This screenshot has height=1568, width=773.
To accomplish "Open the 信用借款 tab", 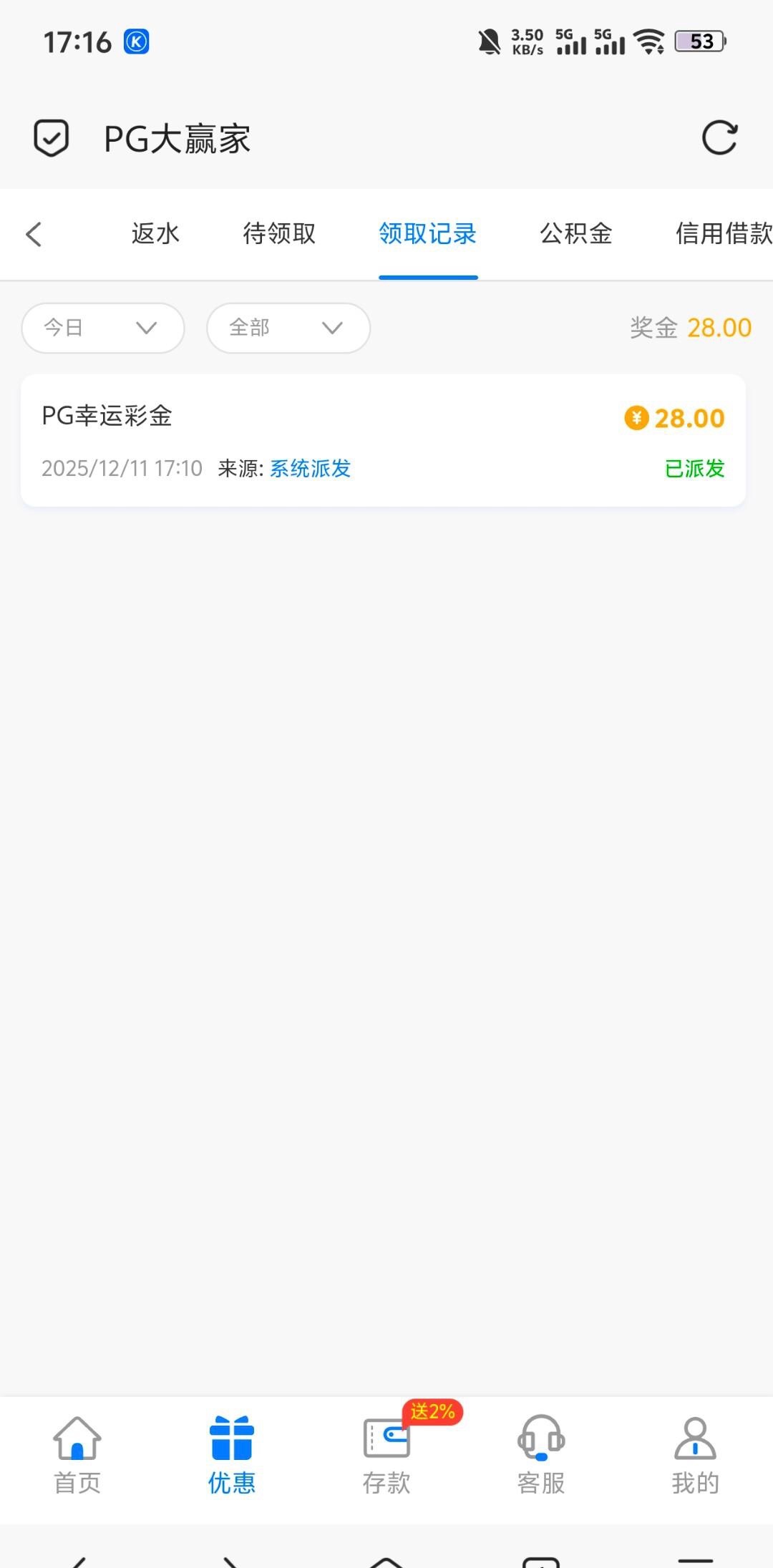I will tap(723, 234).
